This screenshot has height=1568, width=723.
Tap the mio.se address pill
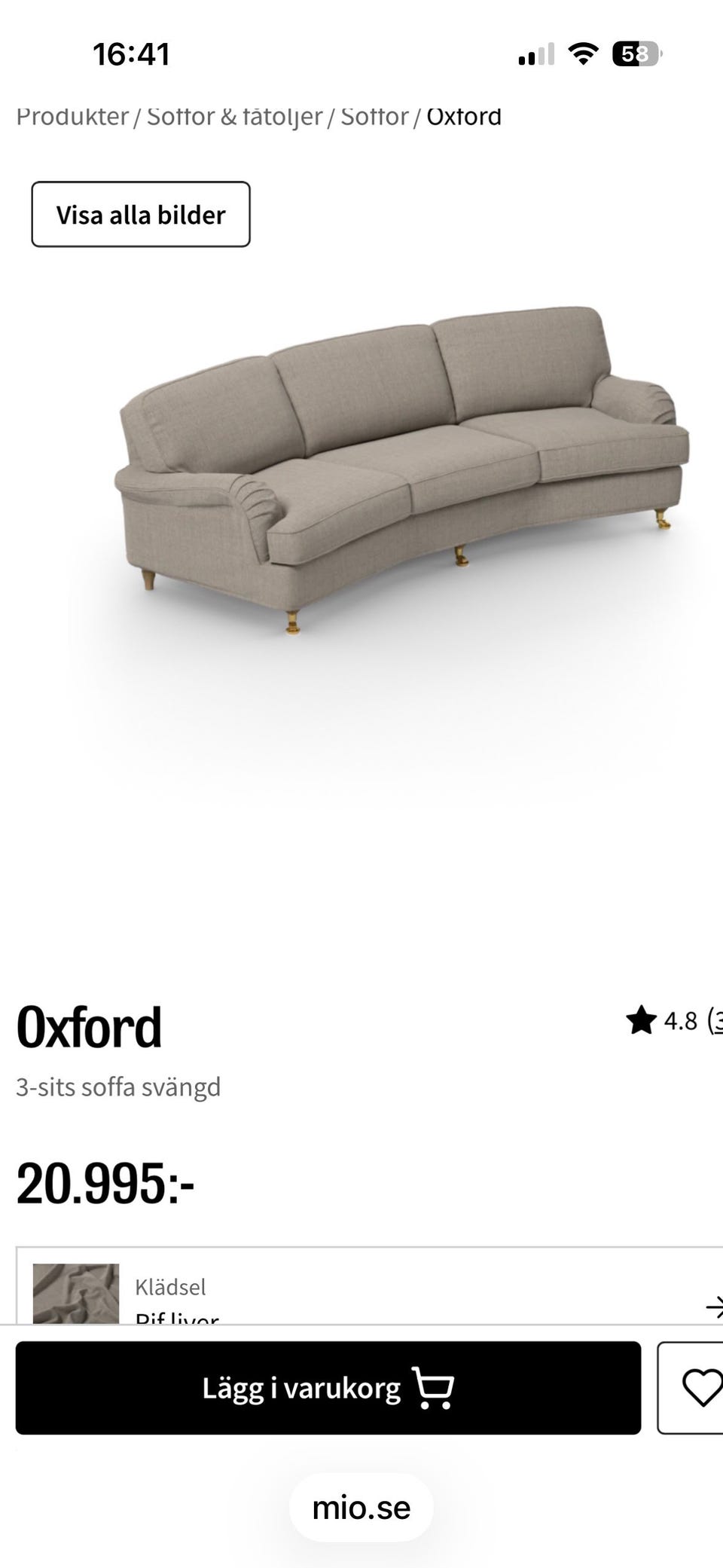[x=361, y=1508]
